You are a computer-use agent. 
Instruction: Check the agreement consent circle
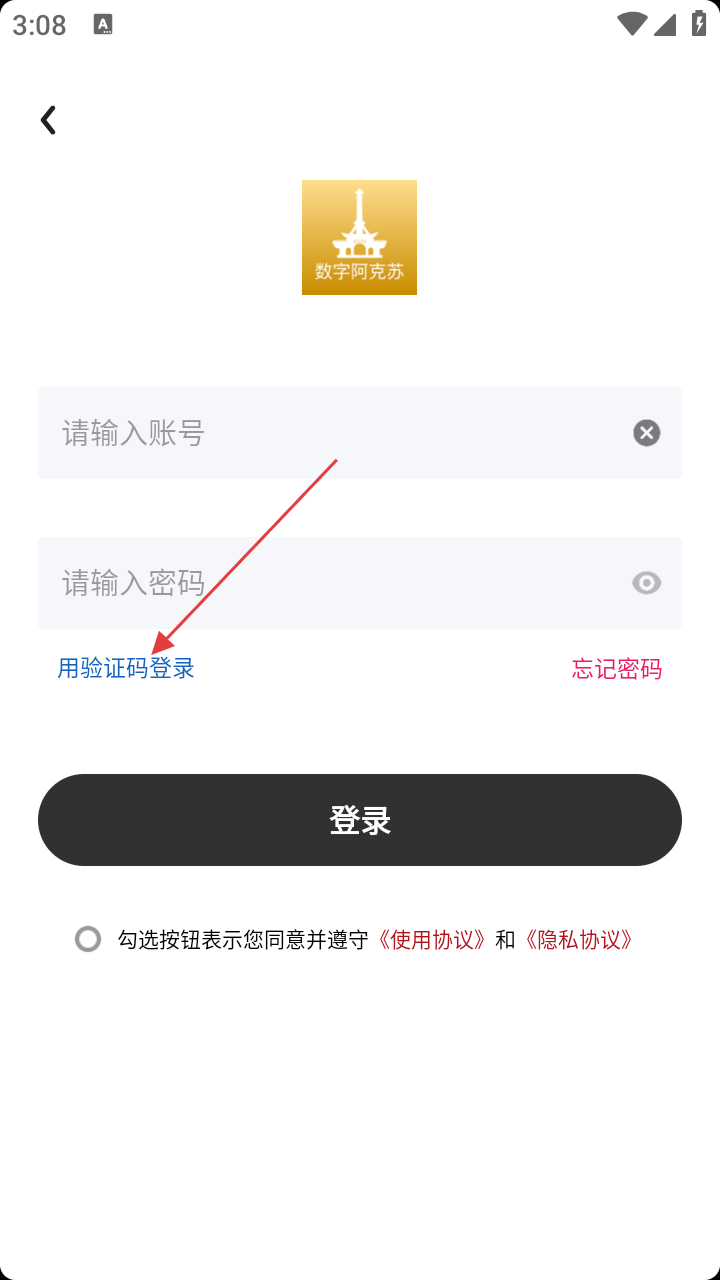[88, 939]
